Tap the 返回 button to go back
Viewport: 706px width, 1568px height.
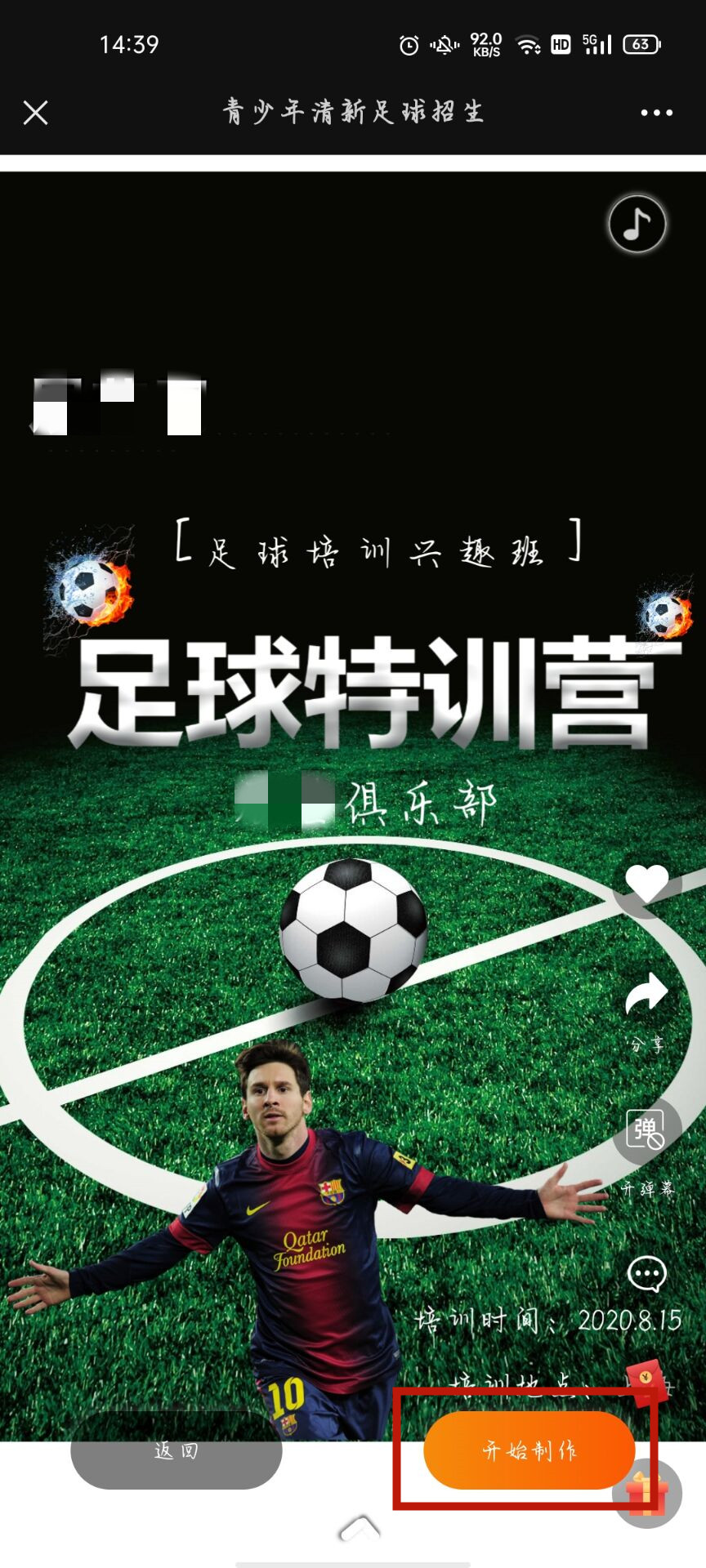pyautogui.click(x=176, y=1450)
